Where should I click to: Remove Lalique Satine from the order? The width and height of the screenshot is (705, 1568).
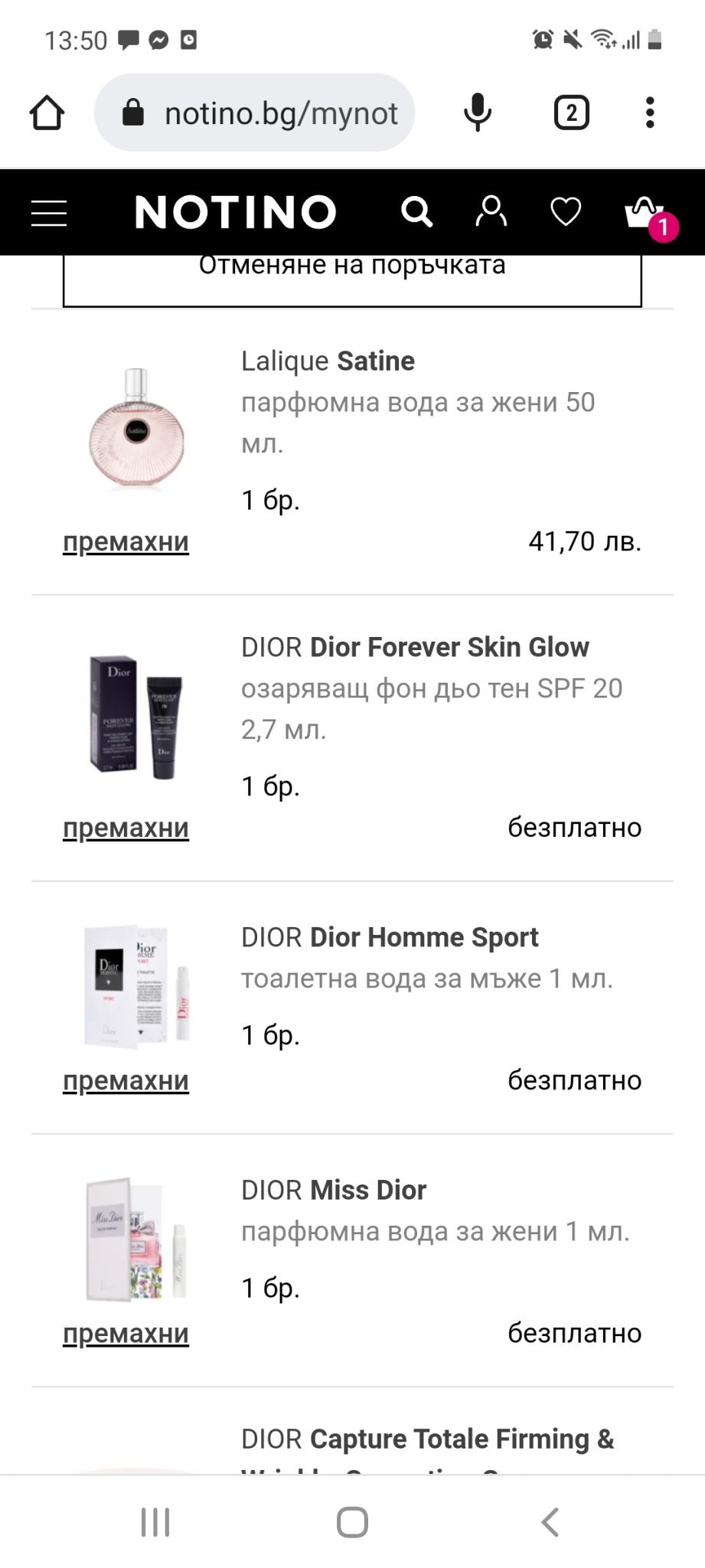pos(126,542)
